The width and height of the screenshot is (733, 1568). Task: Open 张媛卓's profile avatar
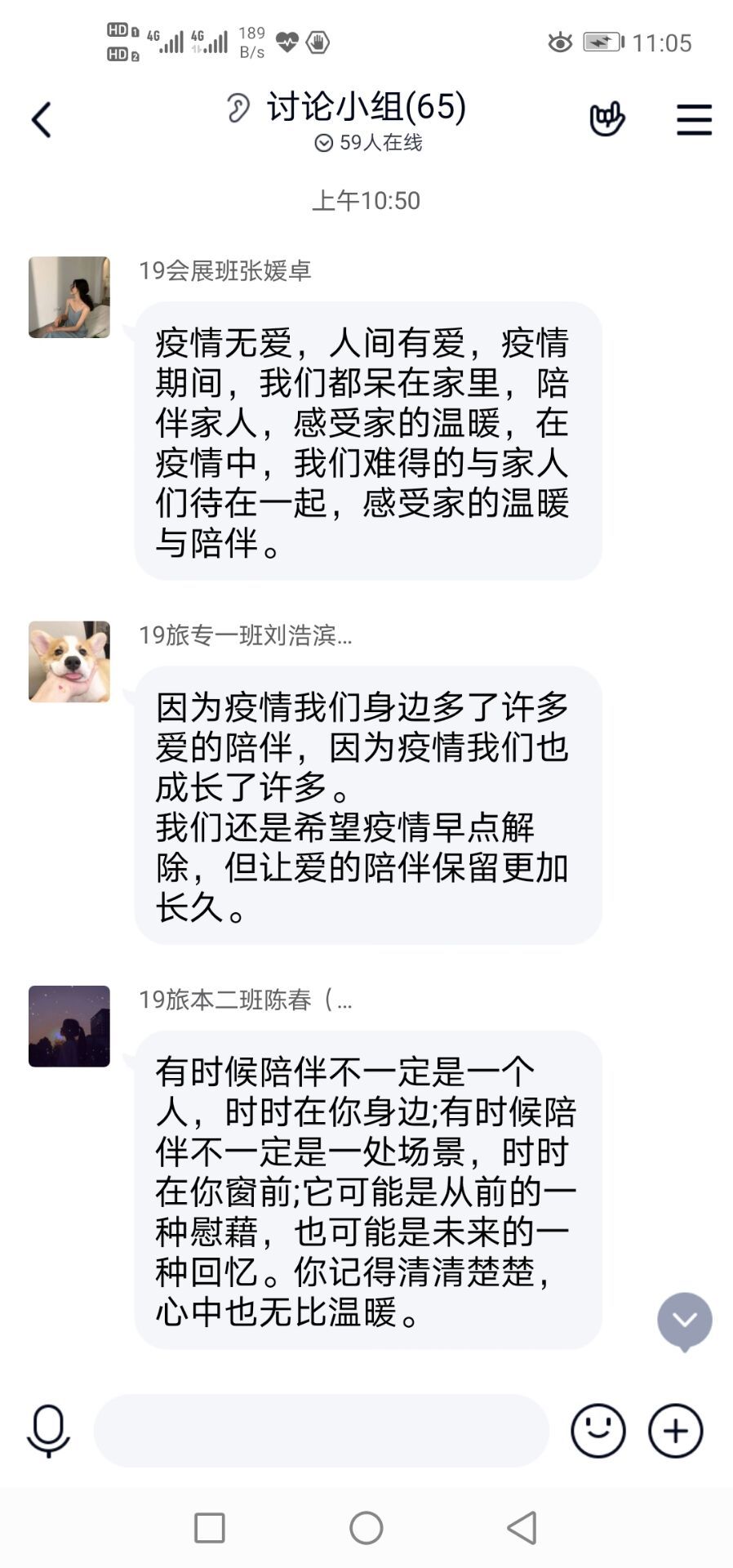(69, 297)
